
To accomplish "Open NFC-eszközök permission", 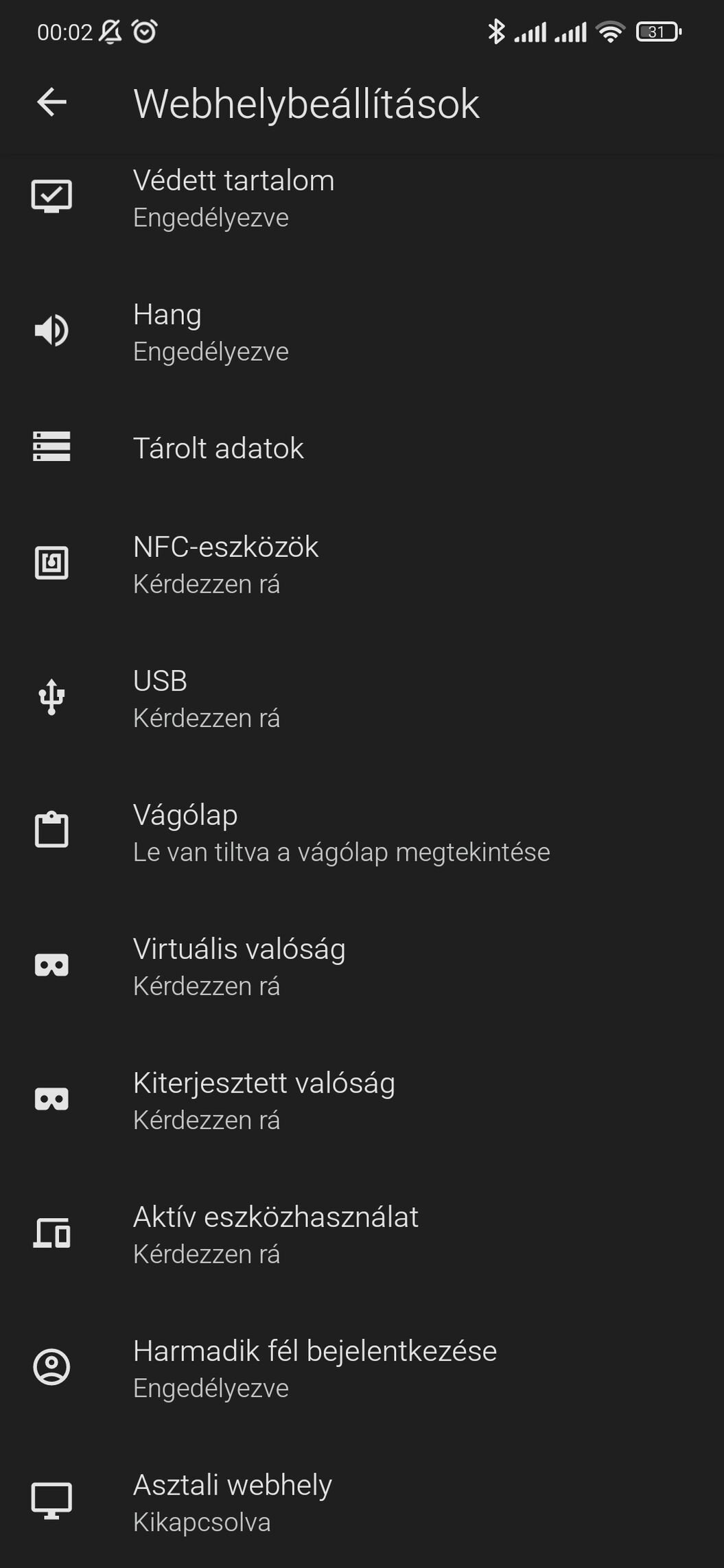I will click(362, 565).
